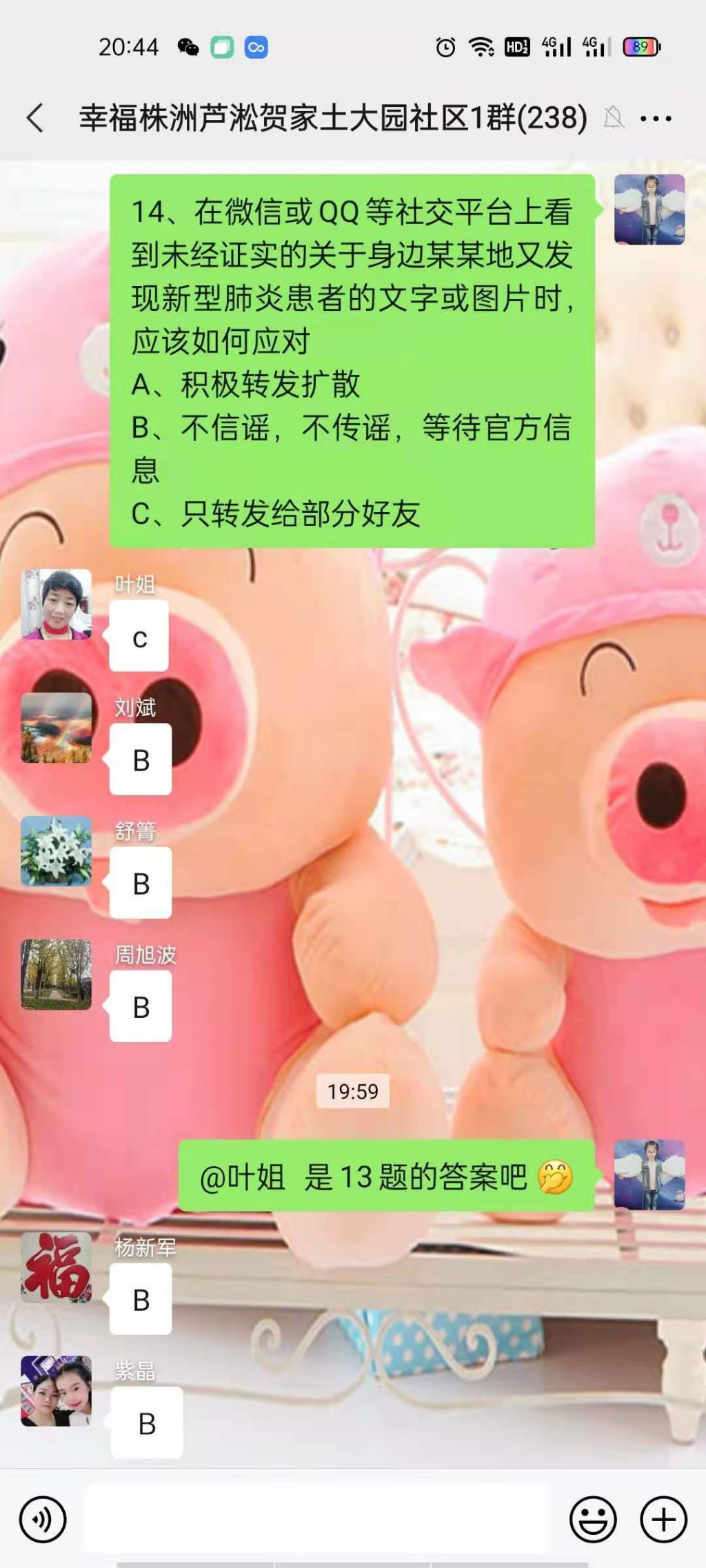Viewport: 706px width, 1568px height.
Task: Open the emoji picker
Action: click(x=592, y=1519)
